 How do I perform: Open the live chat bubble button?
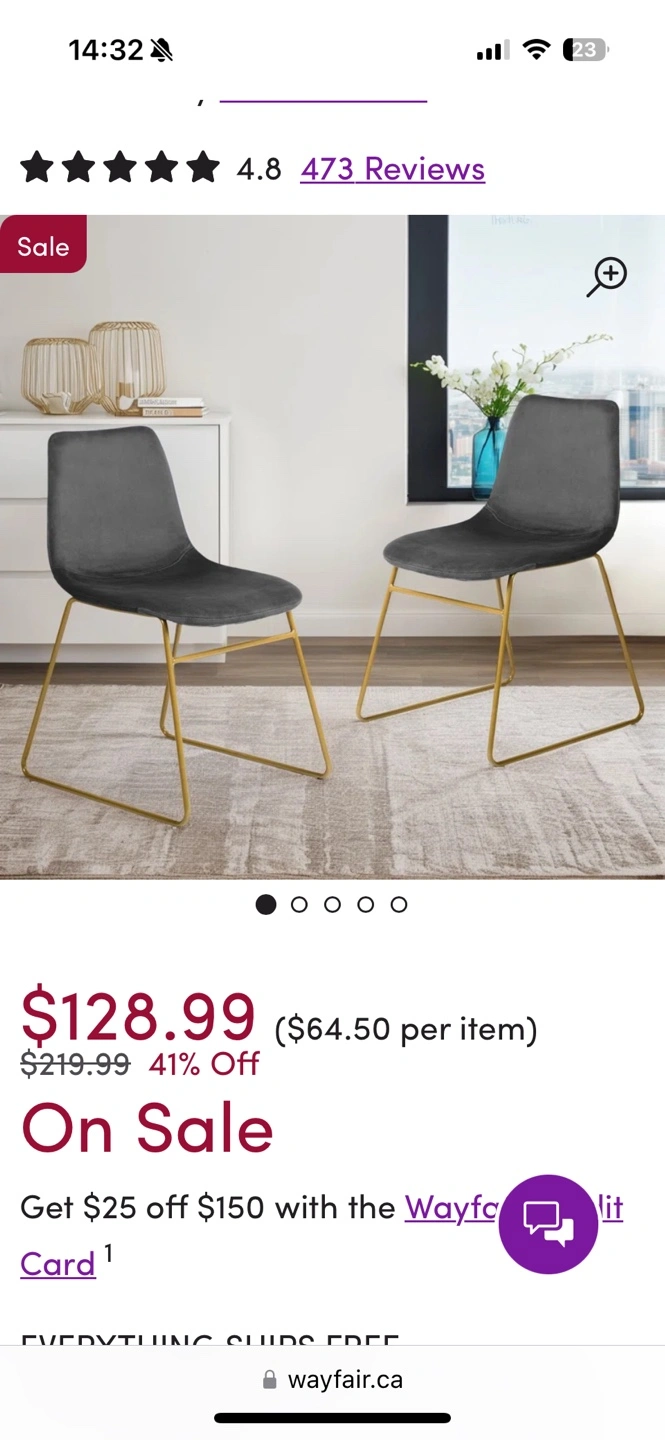pyautogui.click(x=548, y=1224)
